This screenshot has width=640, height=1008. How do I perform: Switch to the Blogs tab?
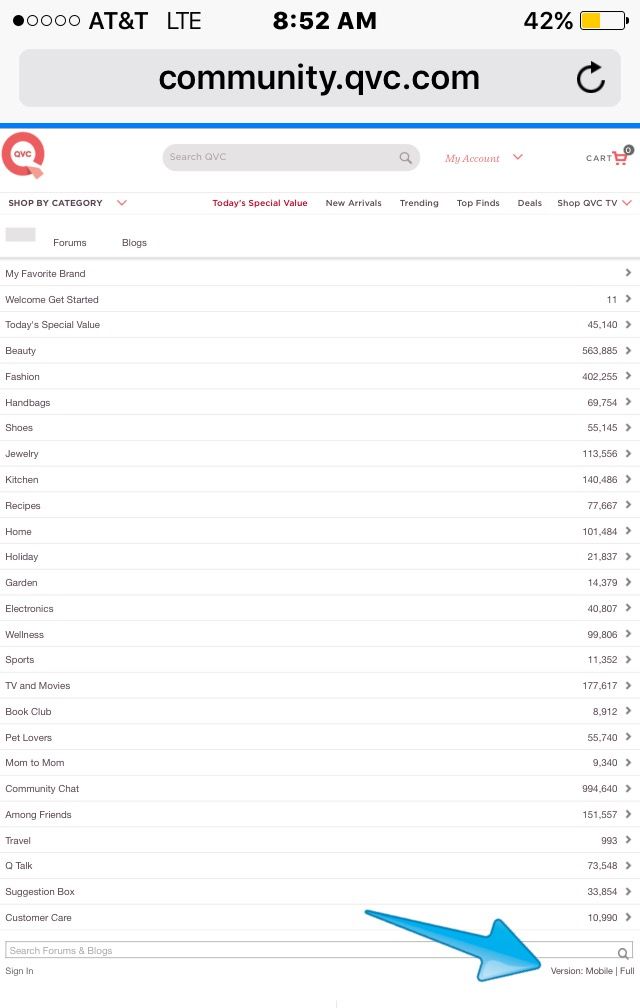click(x=134, y=243)
